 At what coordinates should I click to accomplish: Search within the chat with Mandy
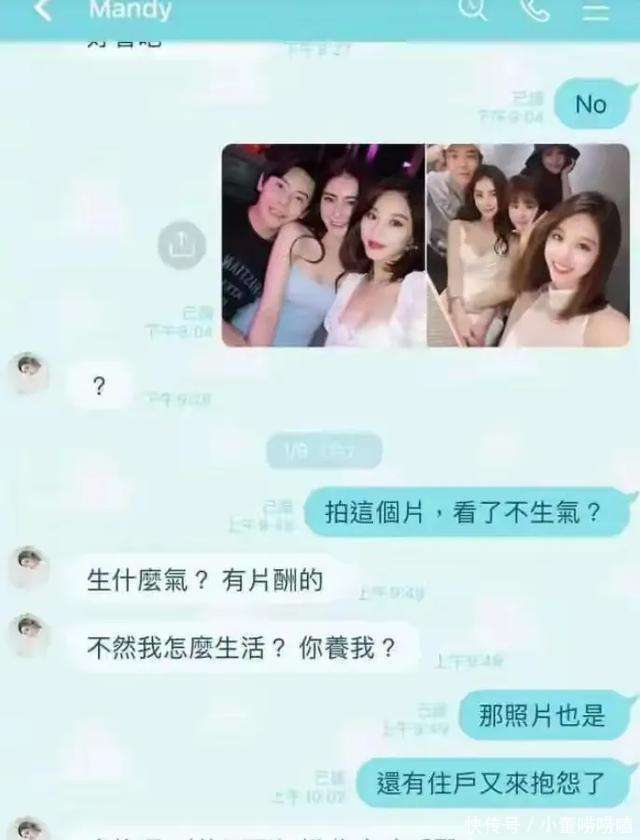tap(473, 10)
